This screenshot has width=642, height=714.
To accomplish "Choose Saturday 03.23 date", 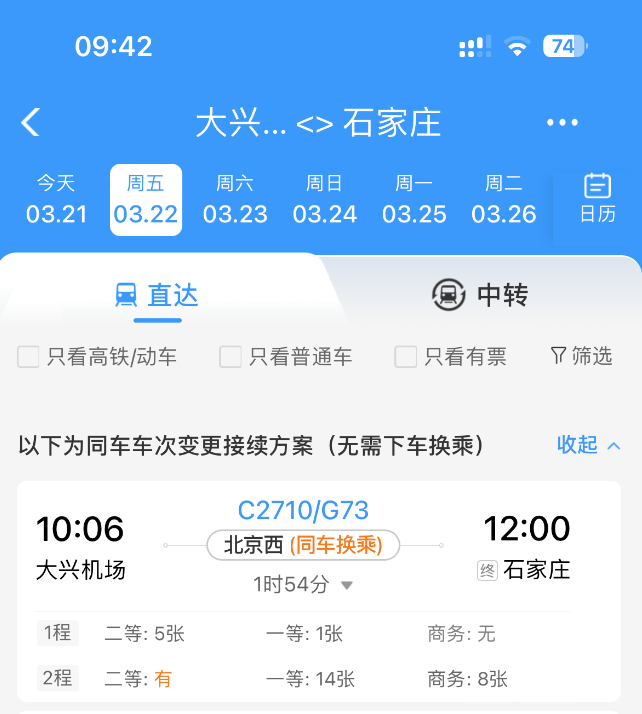I will coord(235,199).
